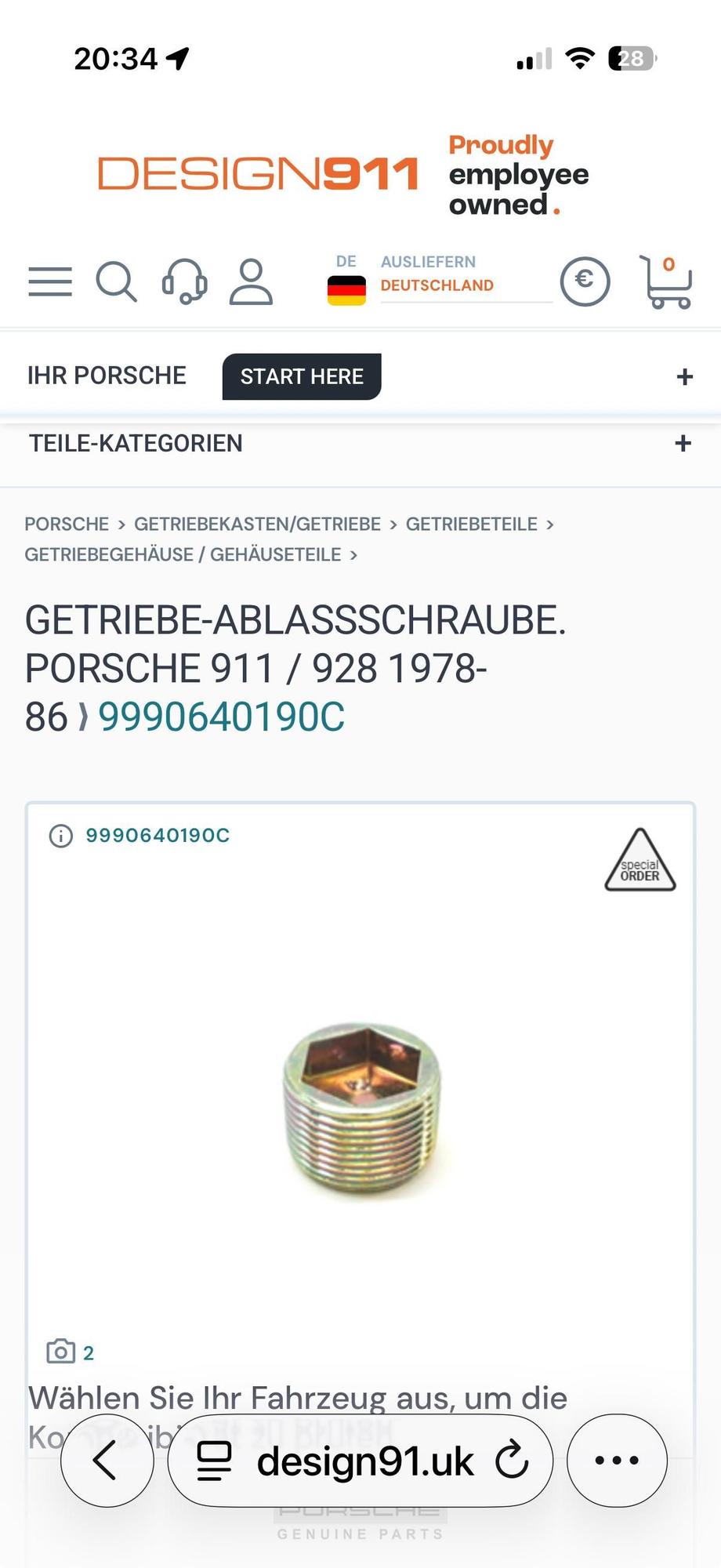The image size is (721, 1568).
Task: Expand the Teile-Kategorien section
Action: tap(683, 444)
